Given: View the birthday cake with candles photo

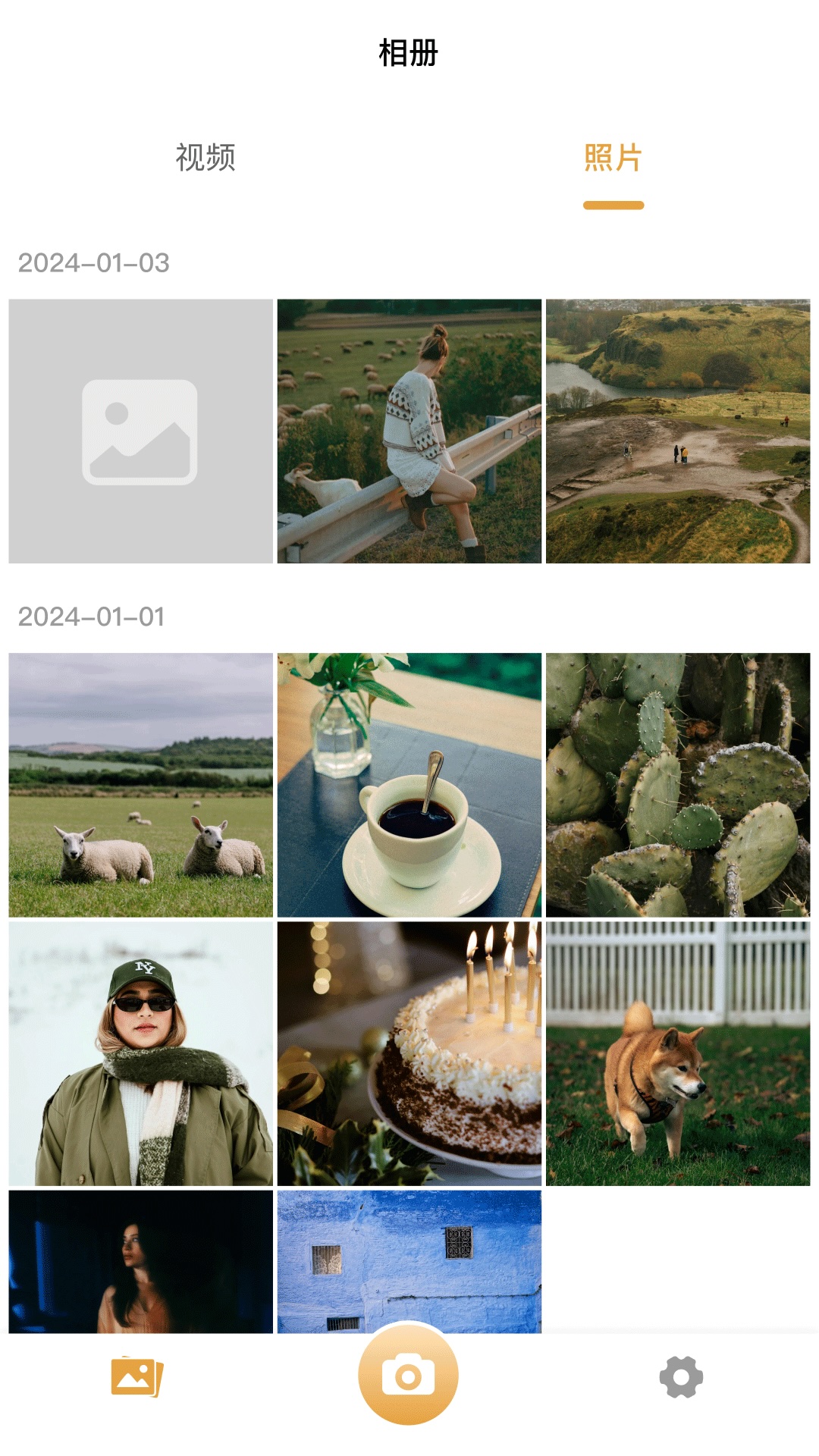Looking at the screenshot, I should [409, 1053].
